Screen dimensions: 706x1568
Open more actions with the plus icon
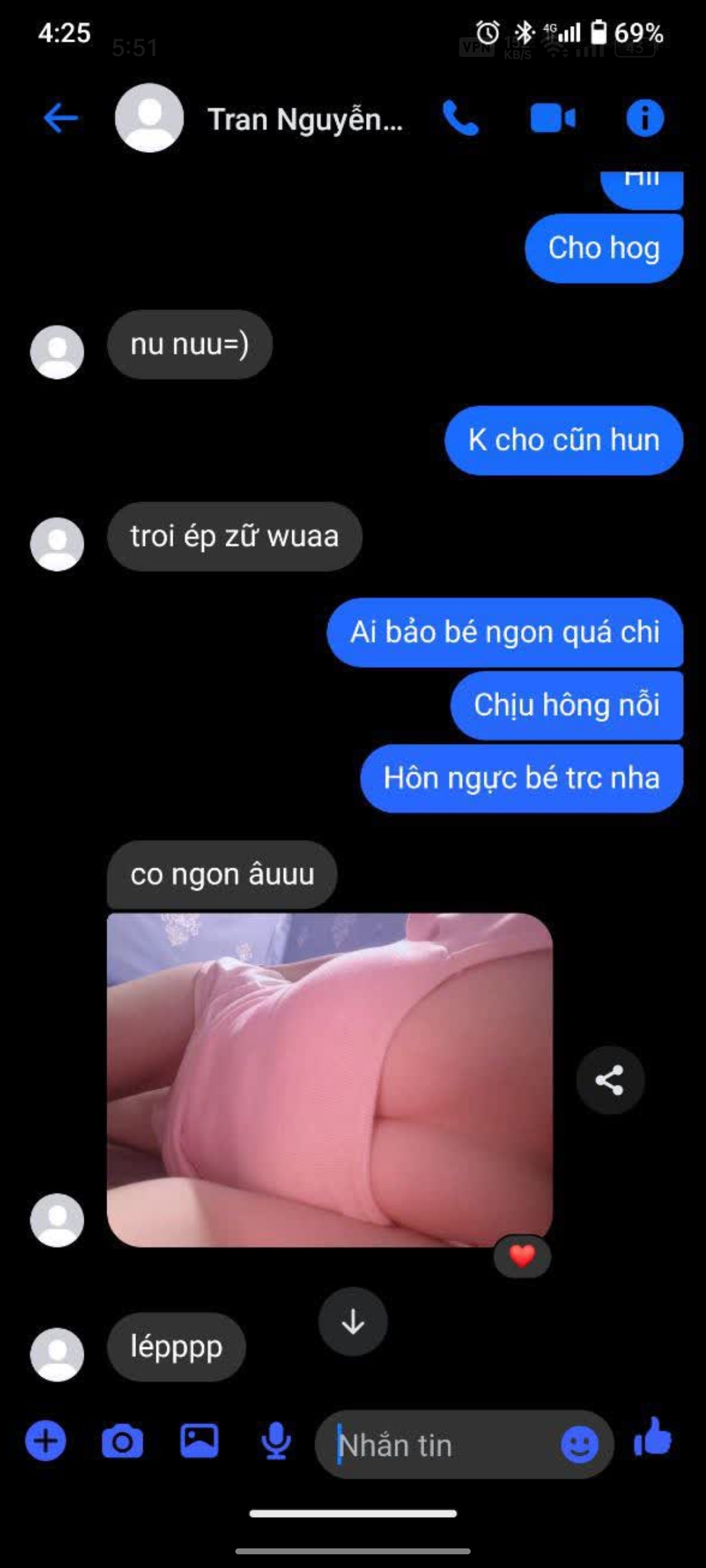coord(46,1441)
